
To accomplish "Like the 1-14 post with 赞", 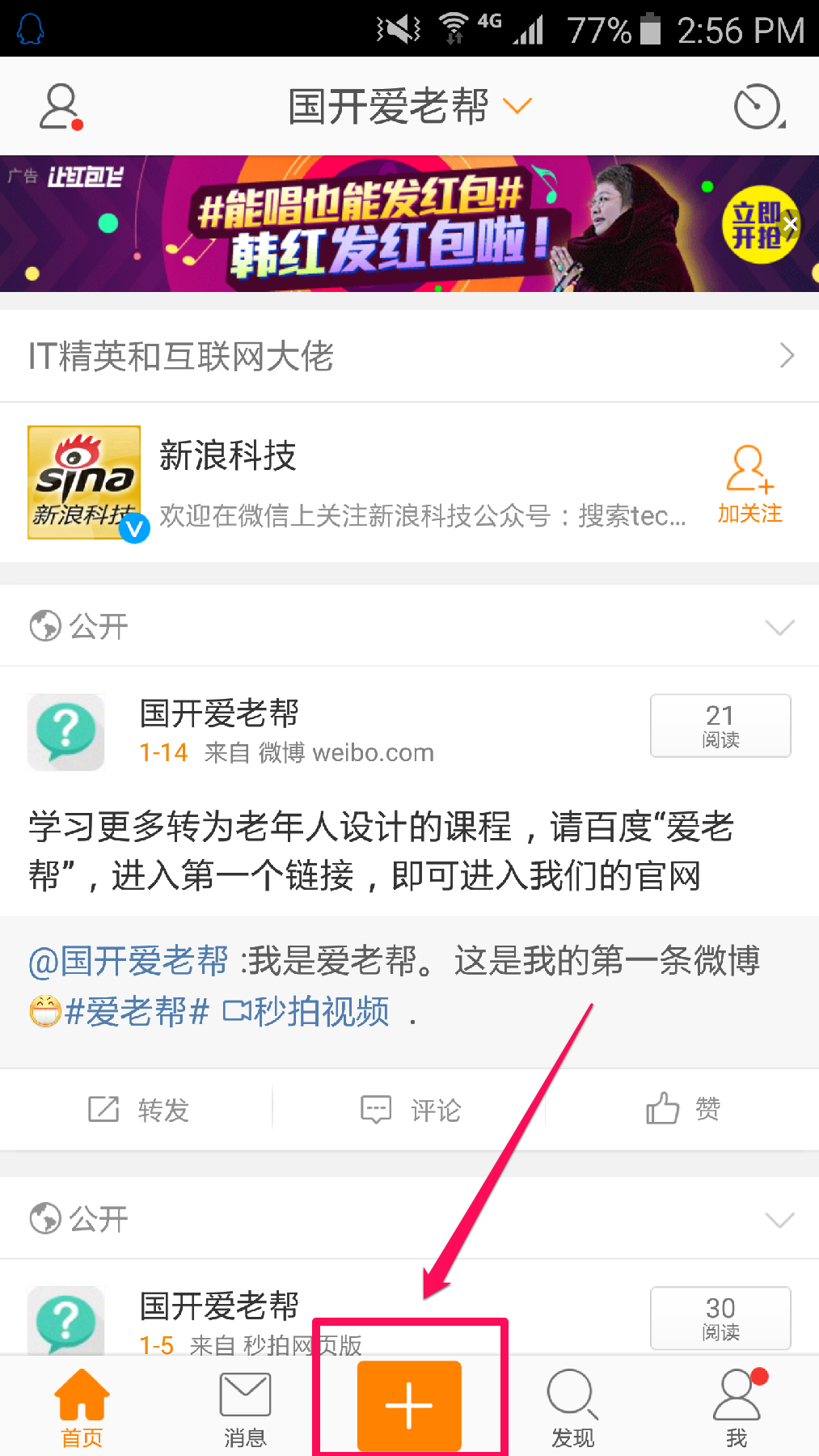I will (x=682, y=1109).
